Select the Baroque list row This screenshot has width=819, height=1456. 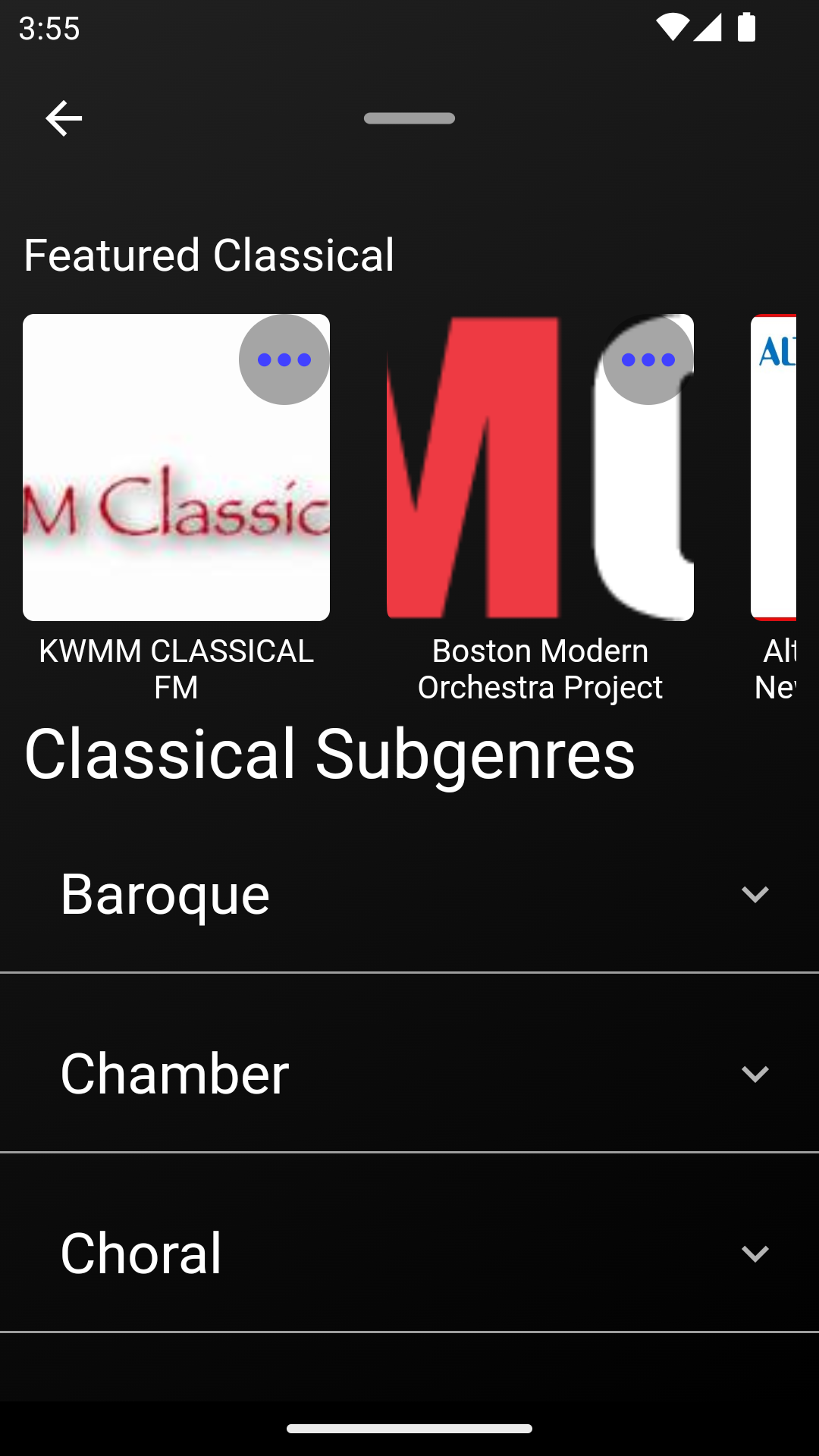(x=409, y=896)
